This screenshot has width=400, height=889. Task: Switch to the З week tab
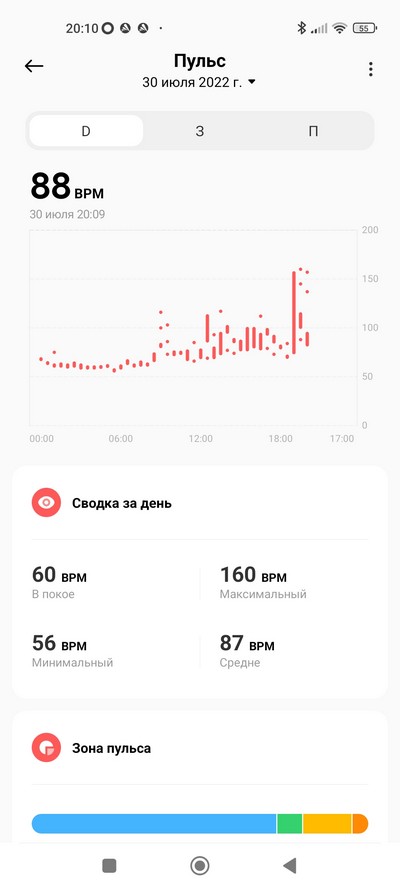[x=199, y=131]
